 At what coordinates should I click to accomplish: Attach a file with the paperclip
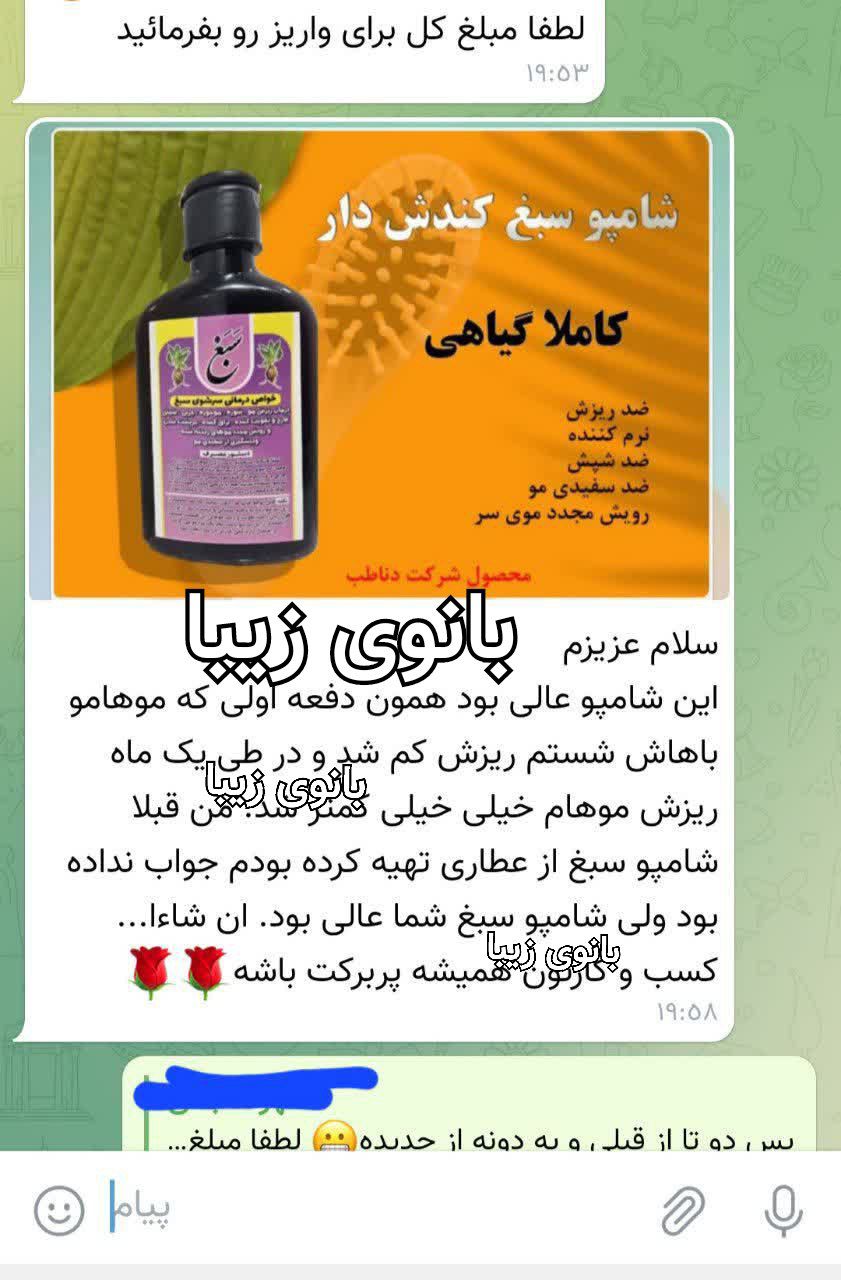(x=684, y=1211)
